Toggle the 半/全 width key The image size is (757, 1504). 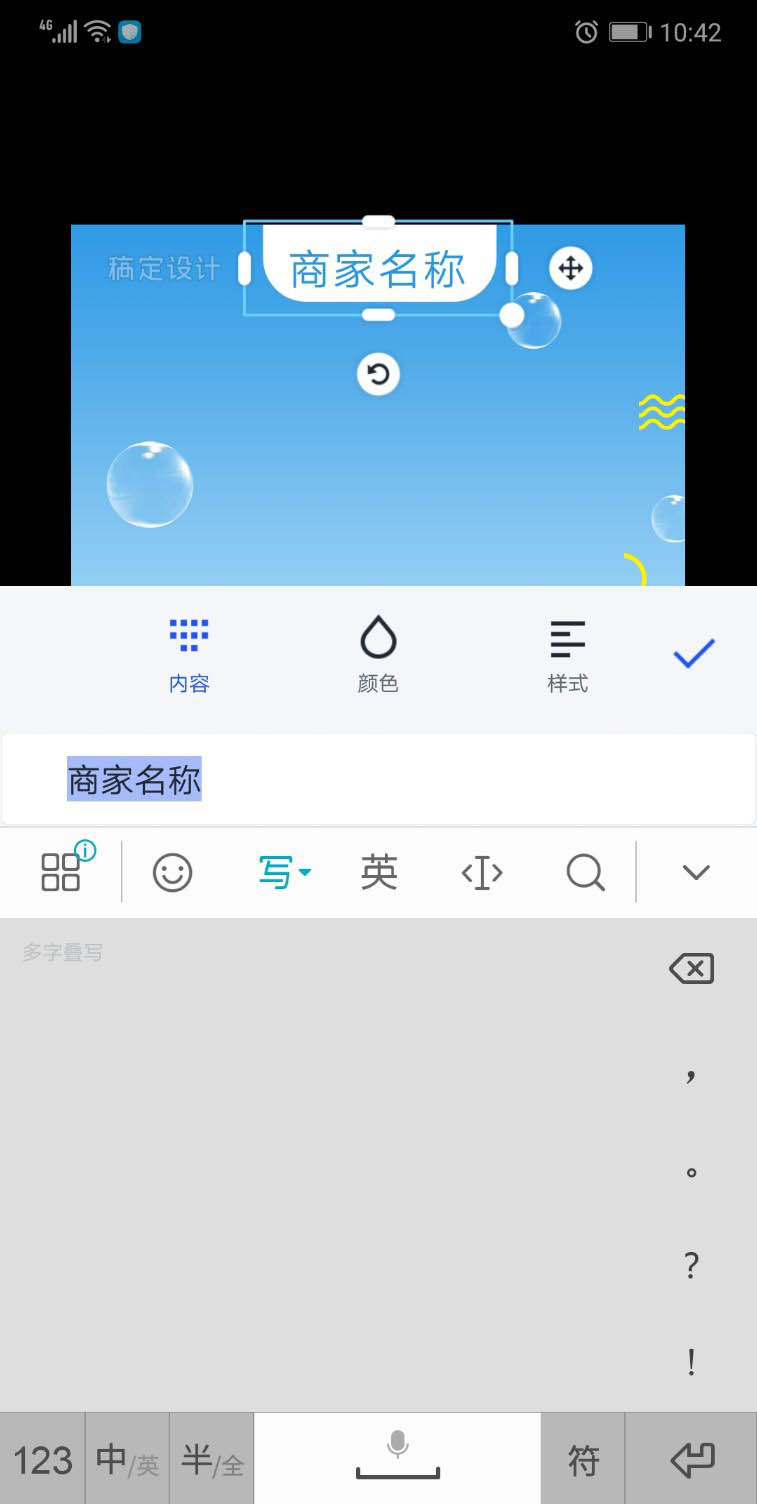click(211, 1460)
